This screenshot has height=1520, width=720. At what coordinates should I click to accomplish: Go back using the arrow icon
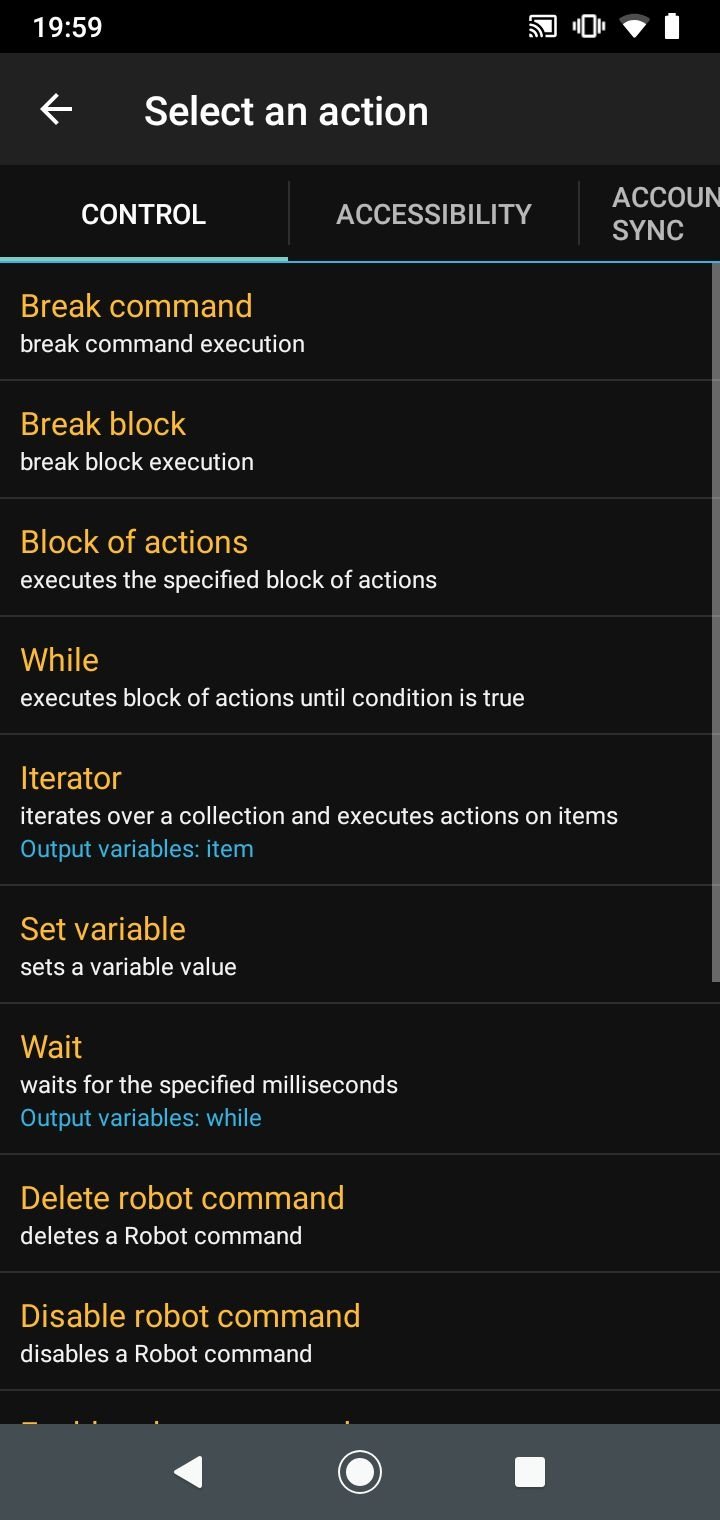(56, 110)
